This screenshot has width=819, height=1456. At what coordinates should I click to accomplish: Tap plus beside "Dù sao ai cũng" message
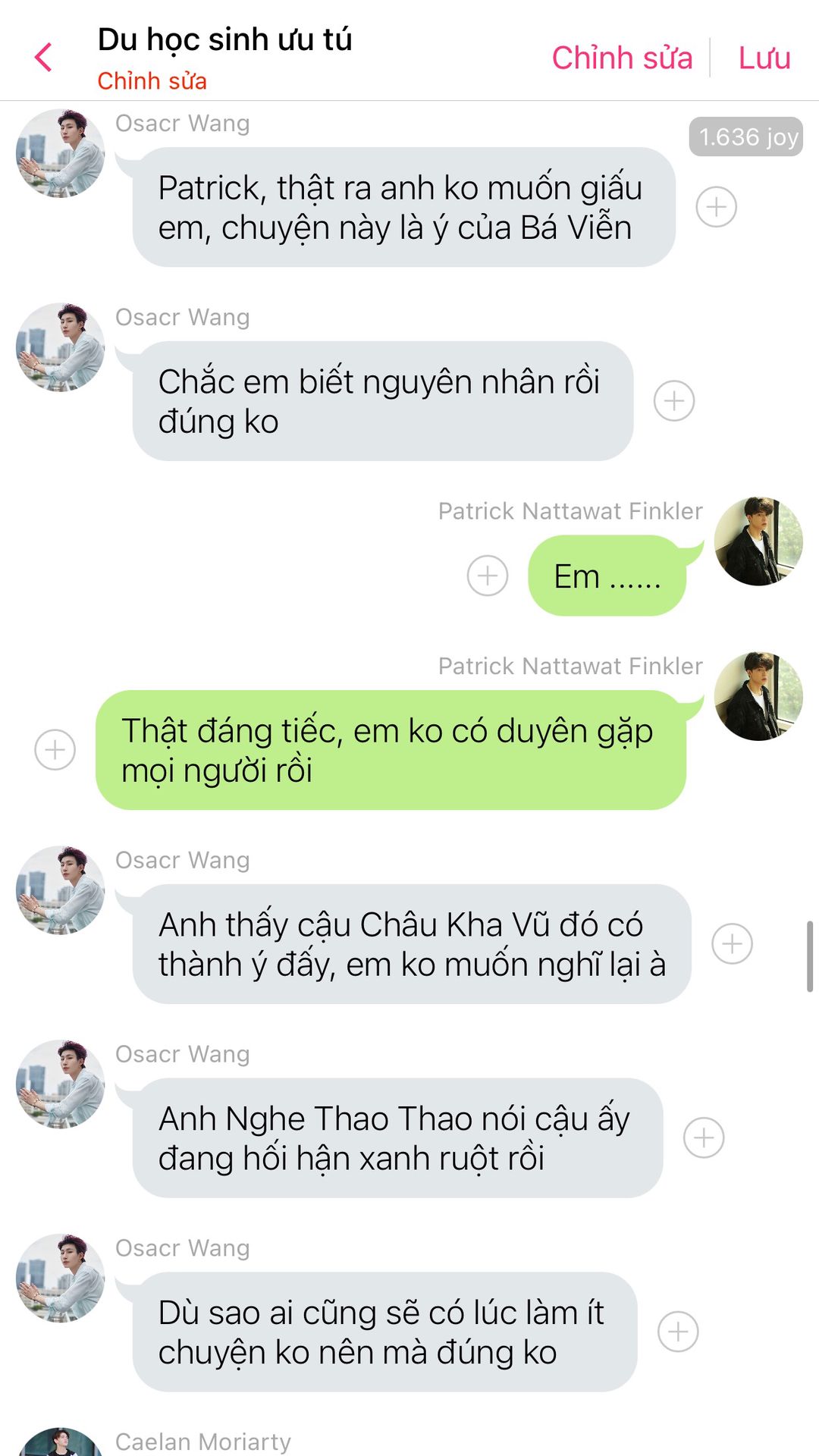(678, 1332)
